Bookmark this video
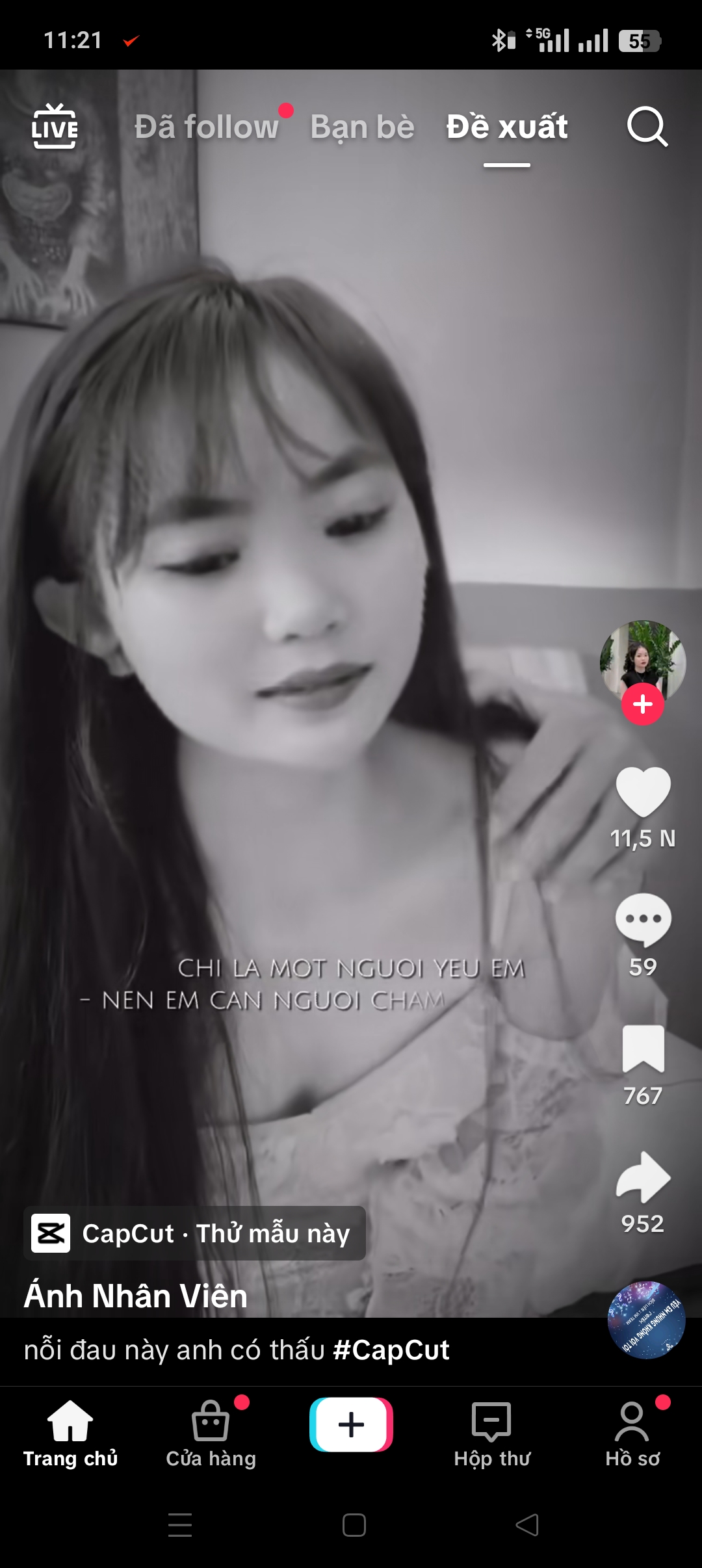The height and width of the screenshot is (1568, 702). click(x=643, y=1049)
